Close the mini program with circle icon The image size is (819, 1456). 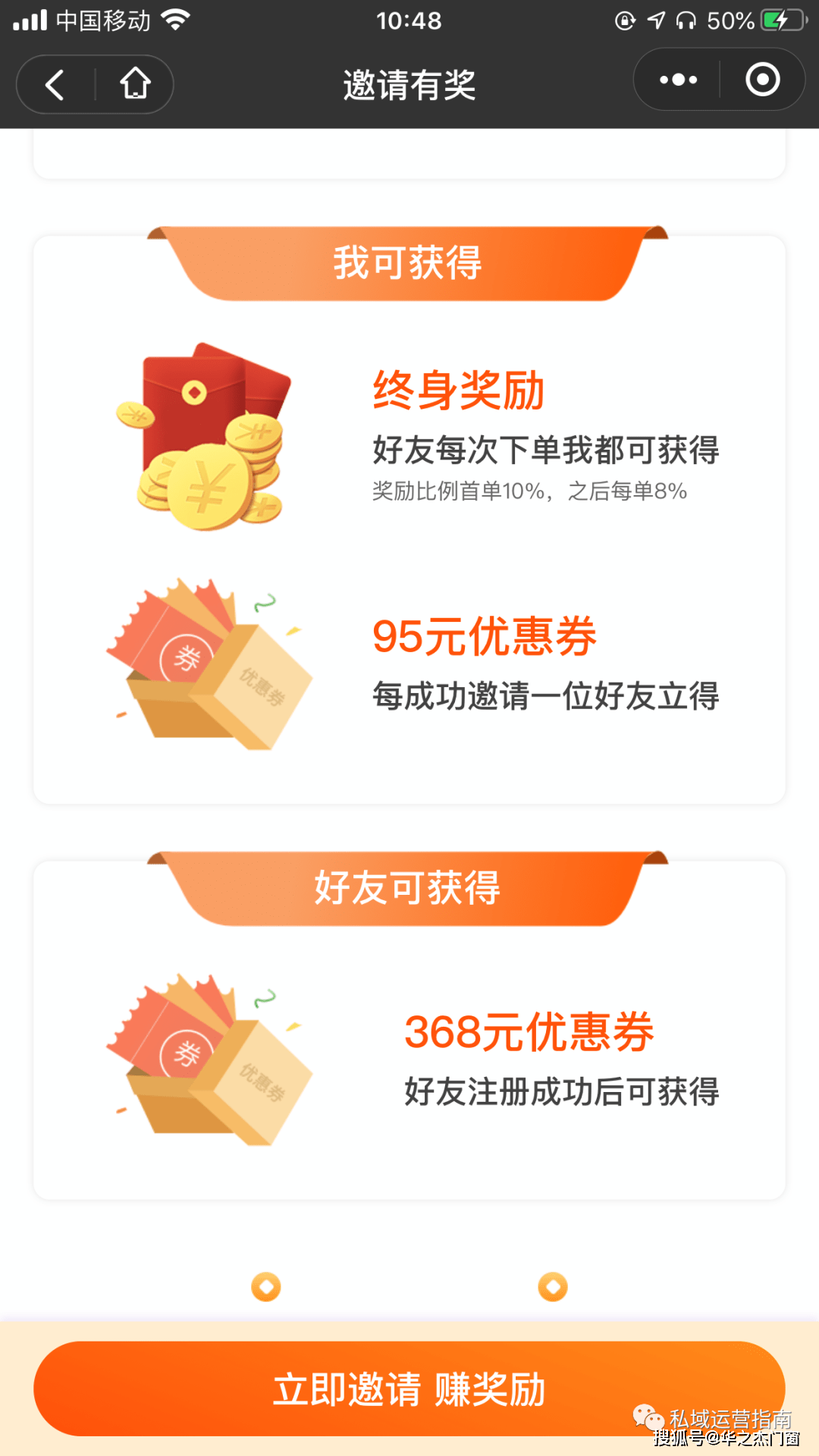(762, 80)
